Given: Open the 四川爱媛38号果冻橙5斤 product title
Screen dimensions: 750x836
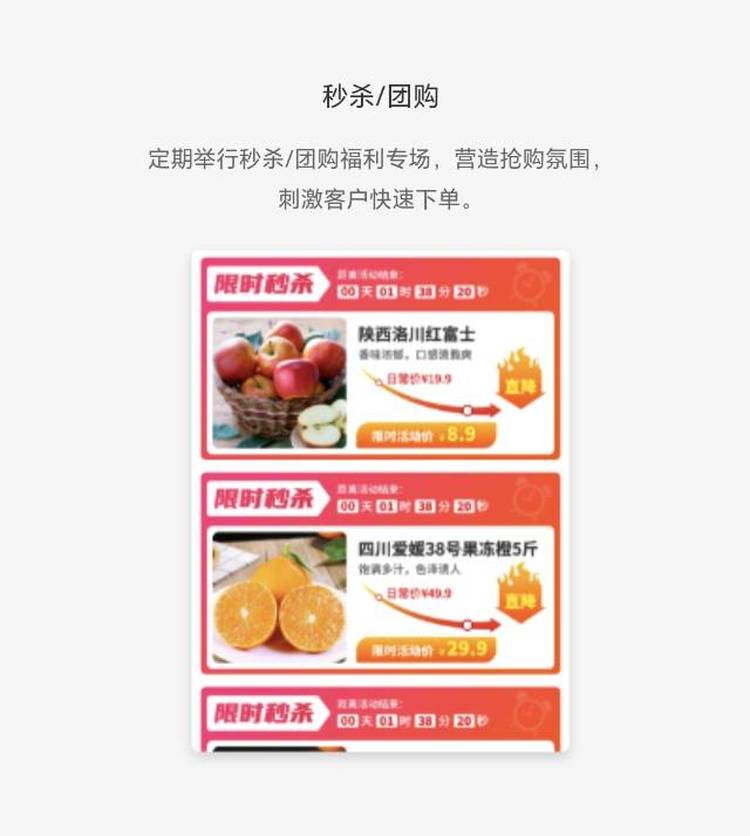Looking at the screenshot, I should click(446, 547).
